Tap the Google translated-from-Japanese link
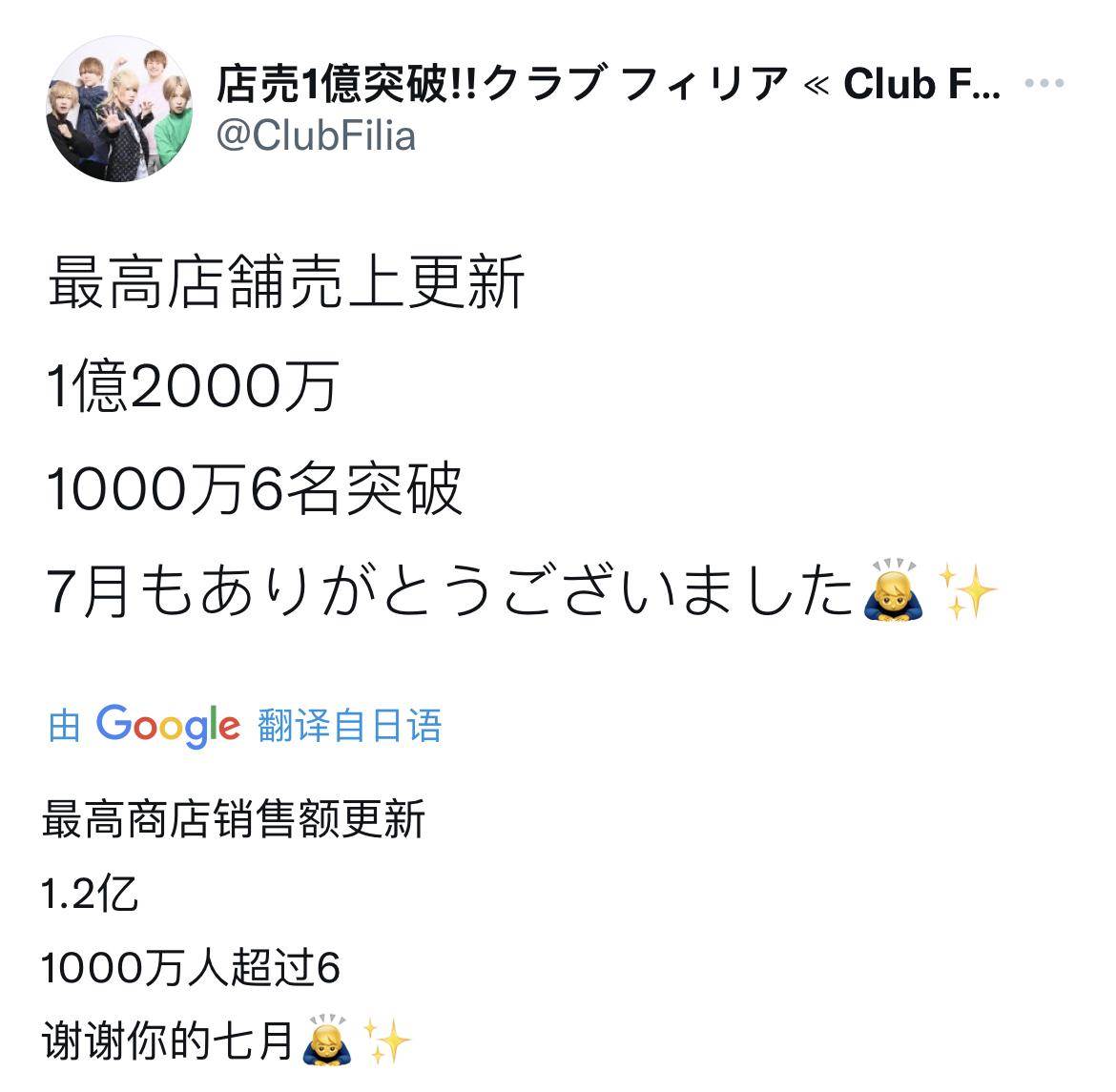 245,725
